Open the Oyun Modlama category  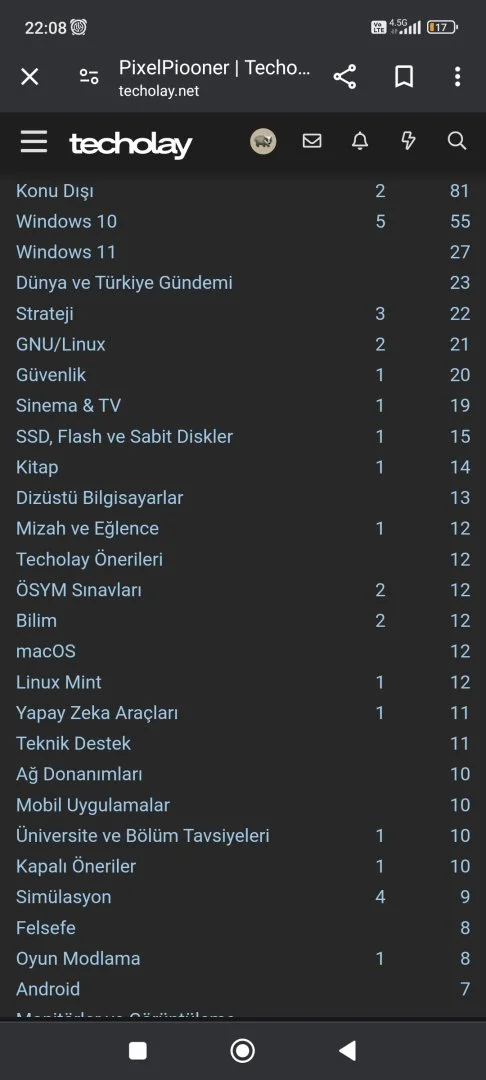[x=78, y=959]
